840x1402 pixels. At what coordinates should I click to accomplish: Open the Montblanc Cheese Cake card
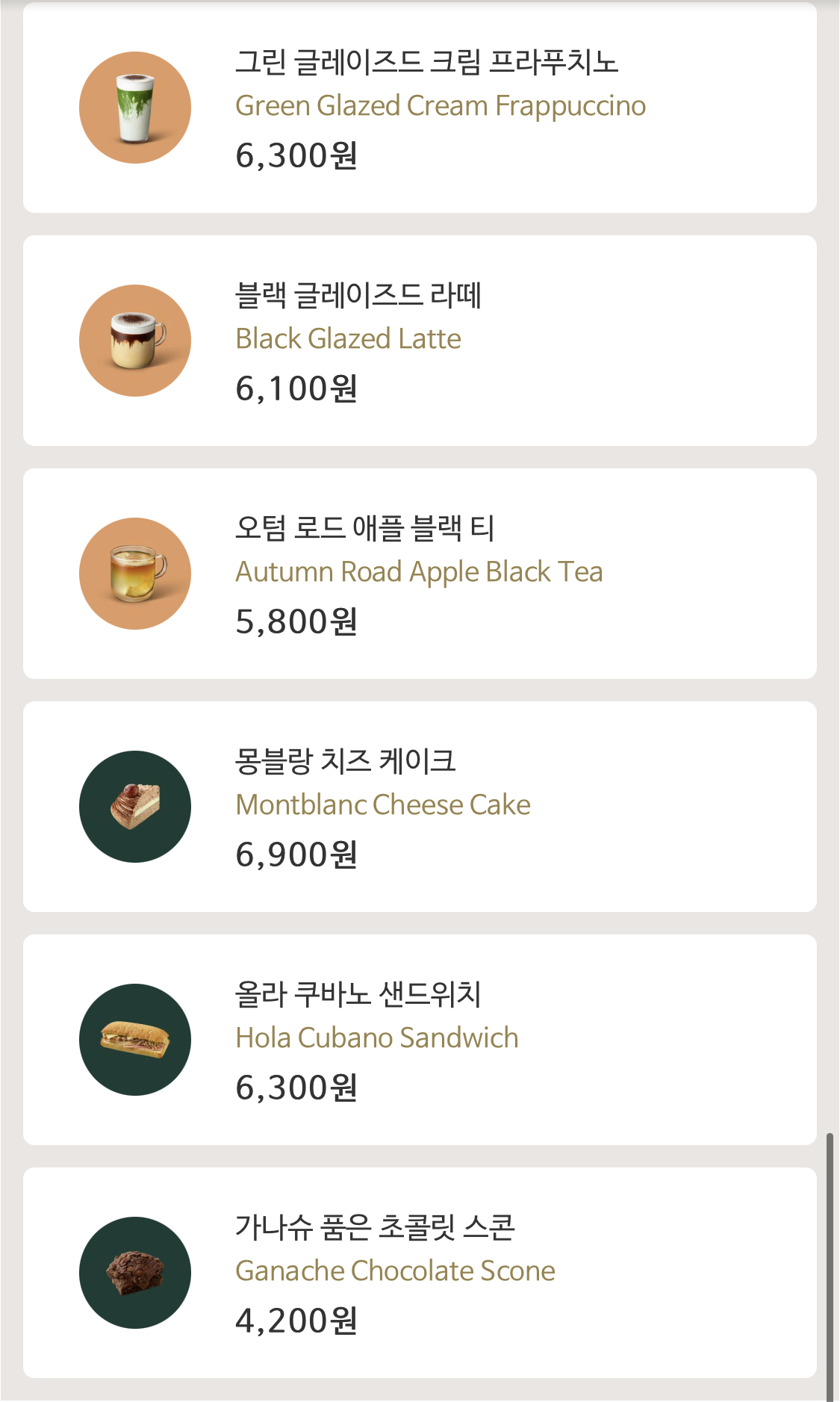420,807
